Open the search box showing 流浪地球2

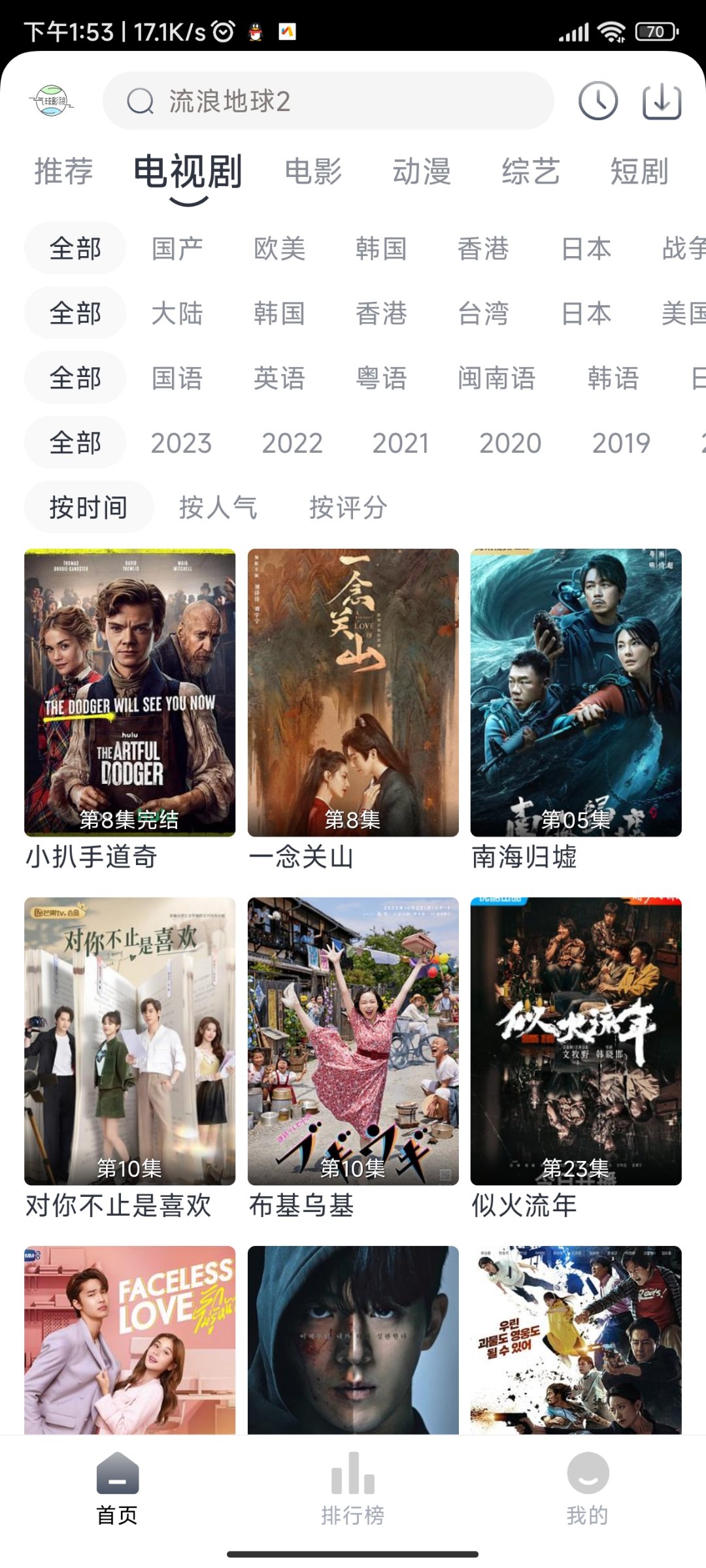pyautogui.click(x=327, y=101)
